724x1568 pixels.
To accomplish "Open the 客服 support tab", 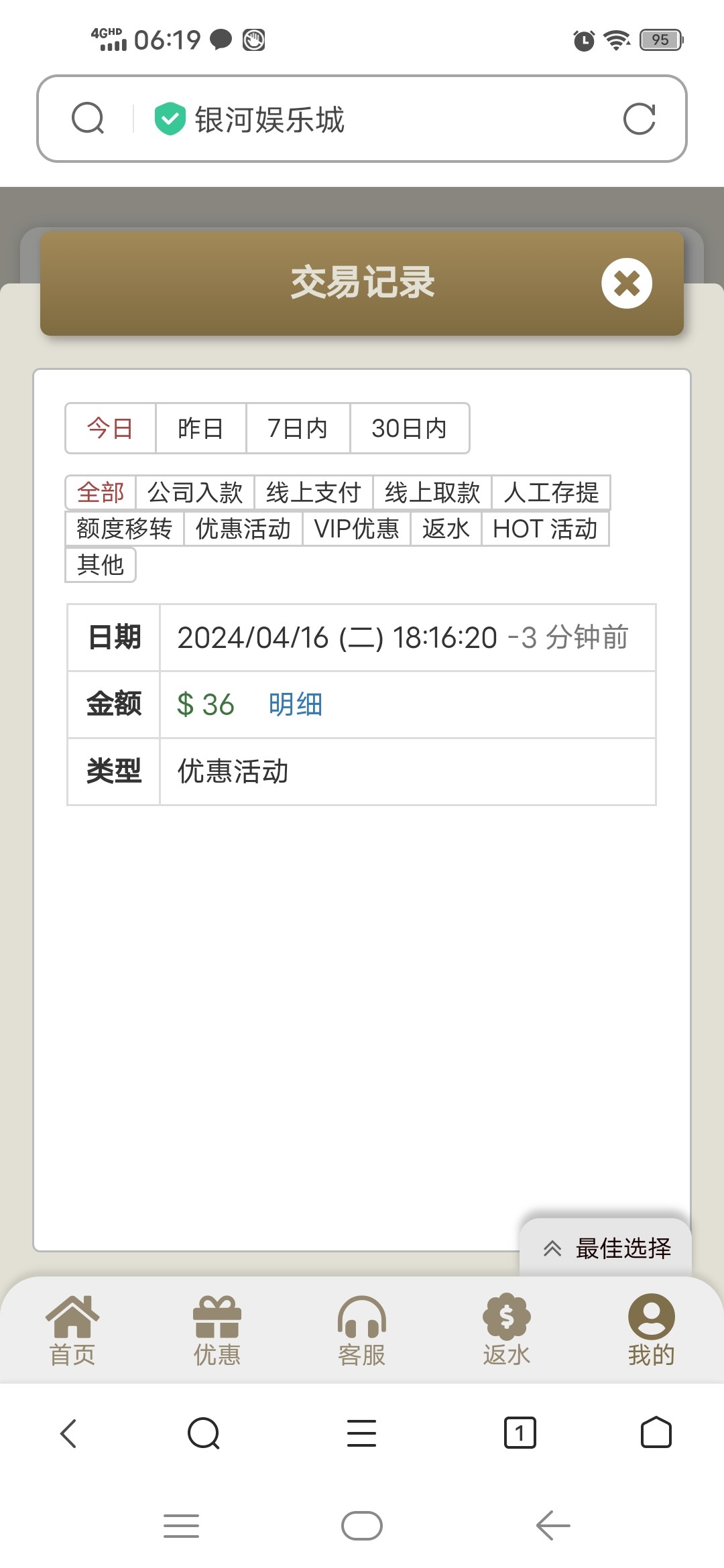I will [x=362, y=1331].
